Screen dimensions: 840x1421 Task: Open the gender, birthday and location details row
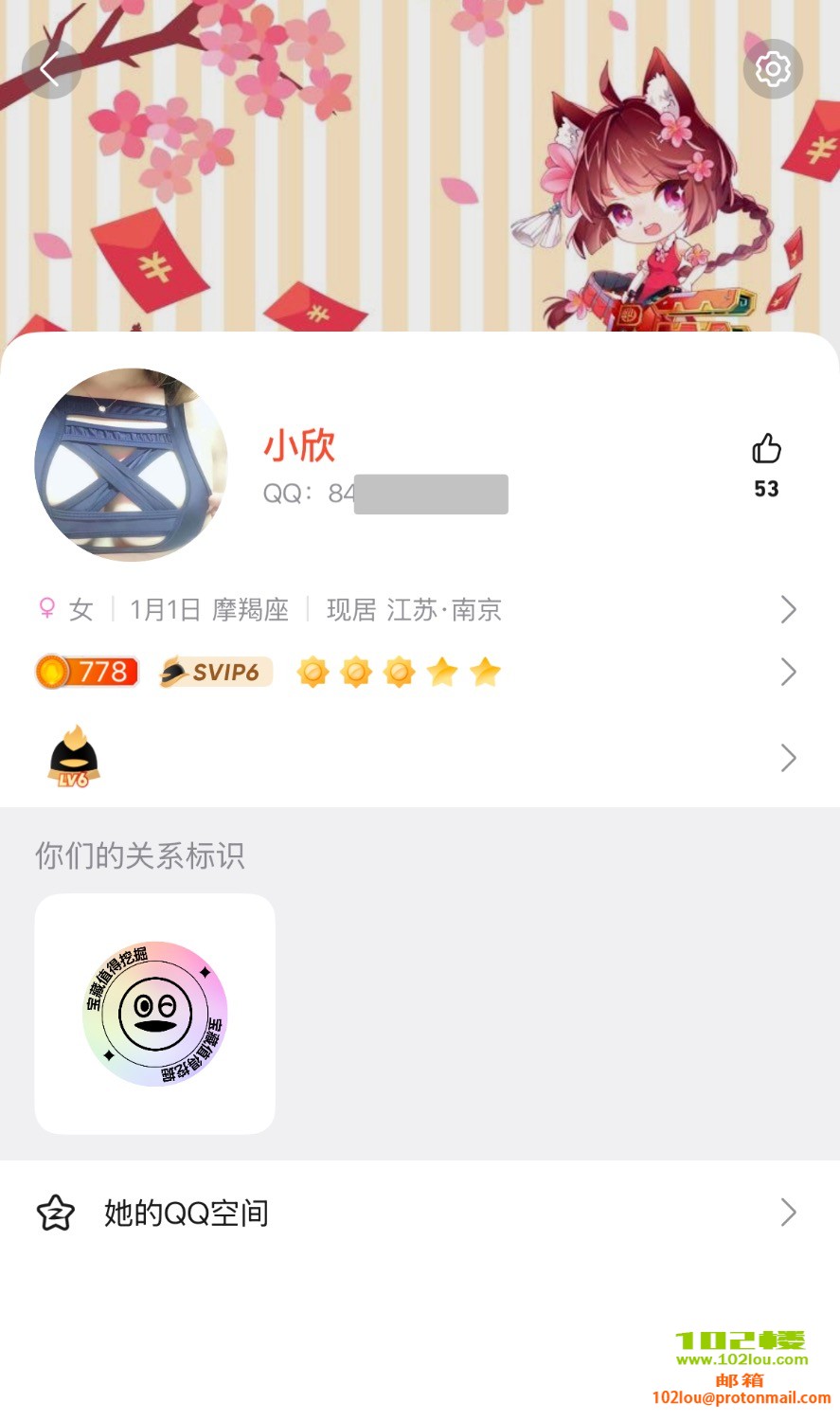click(417, 609)
